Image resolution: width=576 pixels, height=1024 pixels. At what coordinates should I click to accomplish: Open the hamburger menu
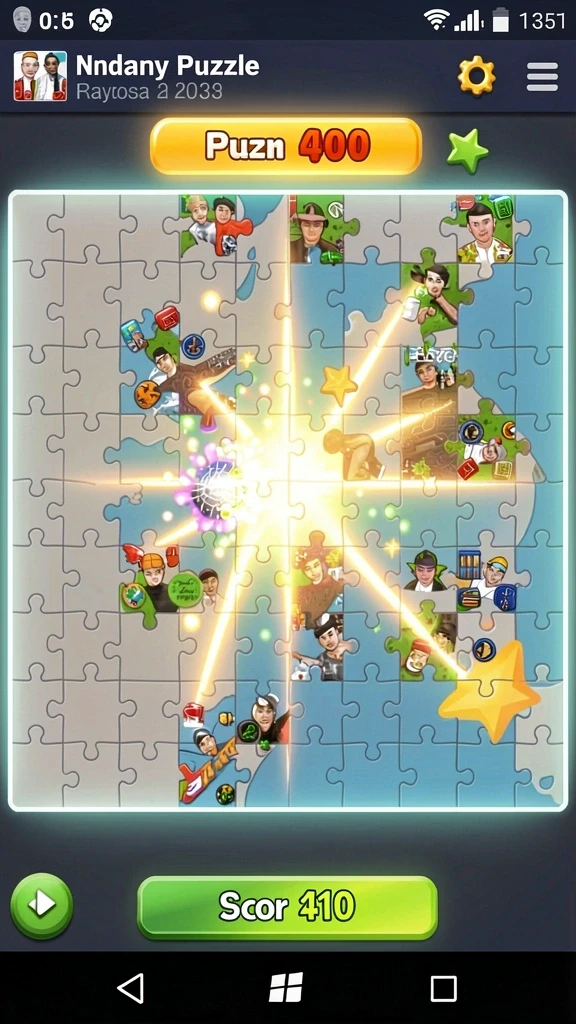pos(542,77)
